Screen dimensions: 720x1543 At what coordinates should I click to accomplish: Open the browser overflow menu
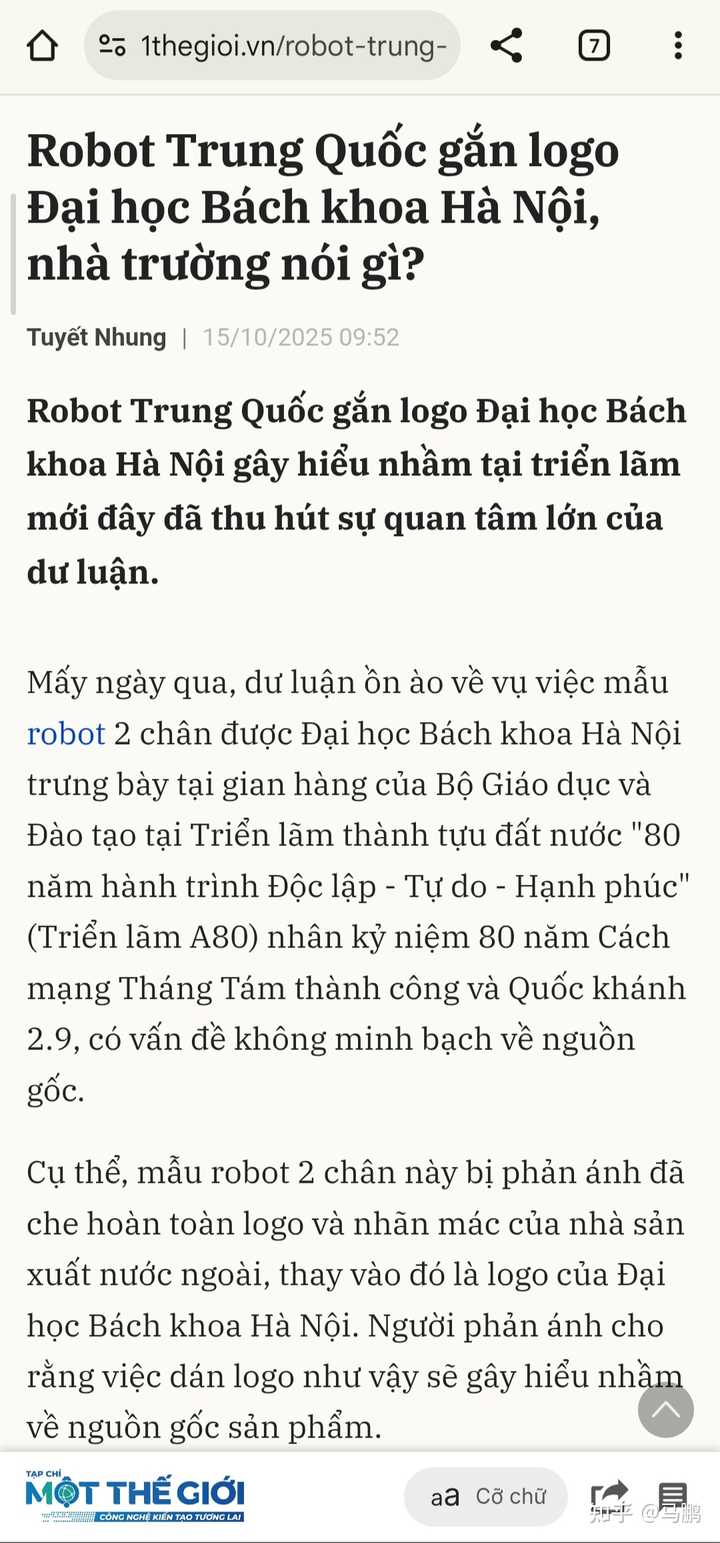678,46
